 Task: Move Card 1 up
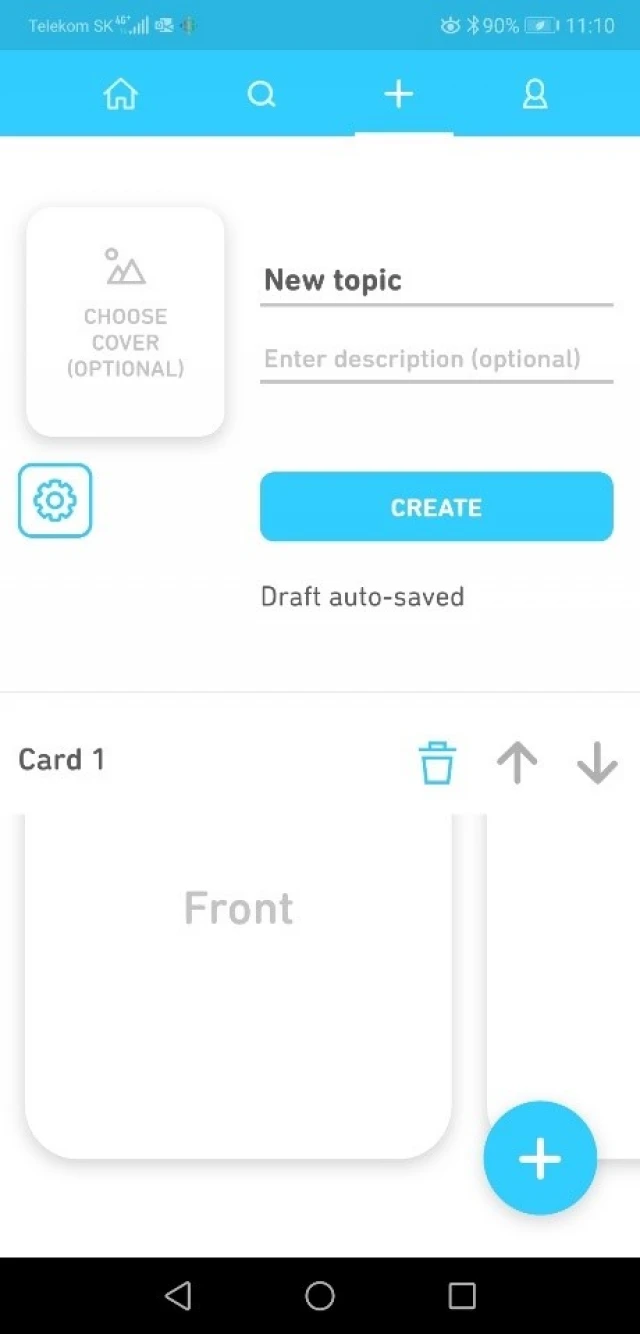(x=517, y=763)
